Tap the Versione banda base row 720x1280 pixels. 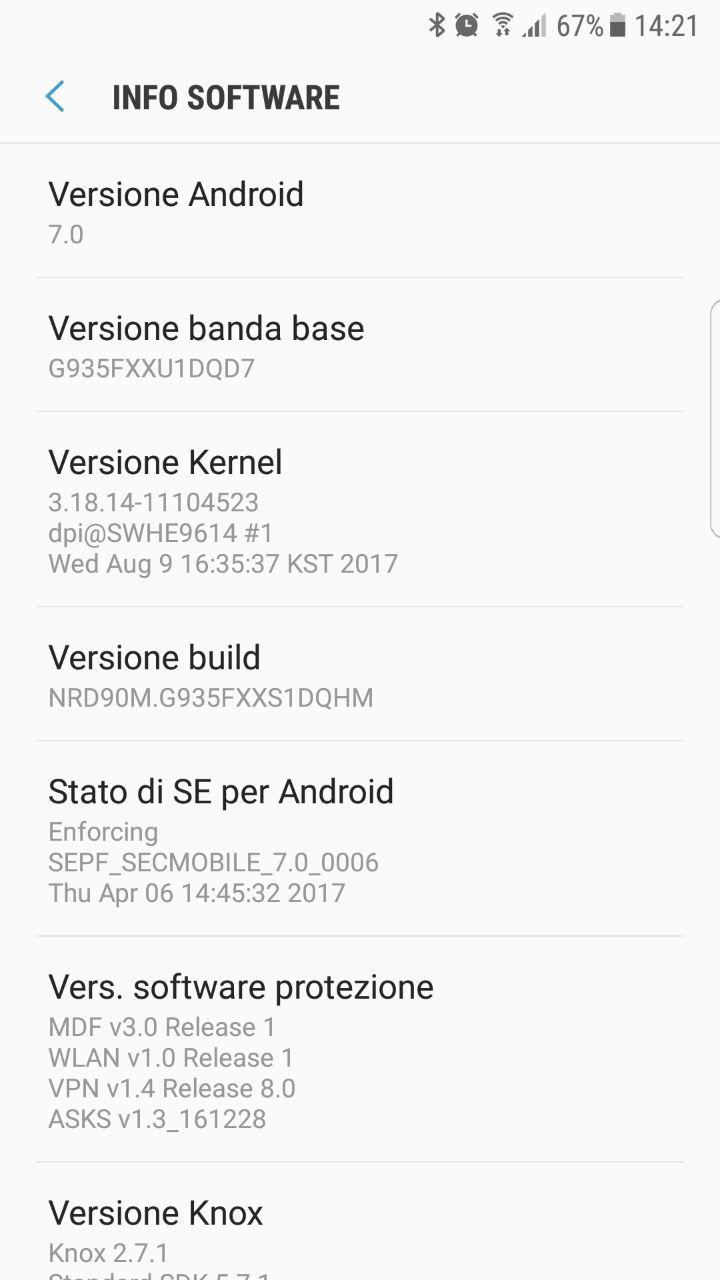coord(360,346)
